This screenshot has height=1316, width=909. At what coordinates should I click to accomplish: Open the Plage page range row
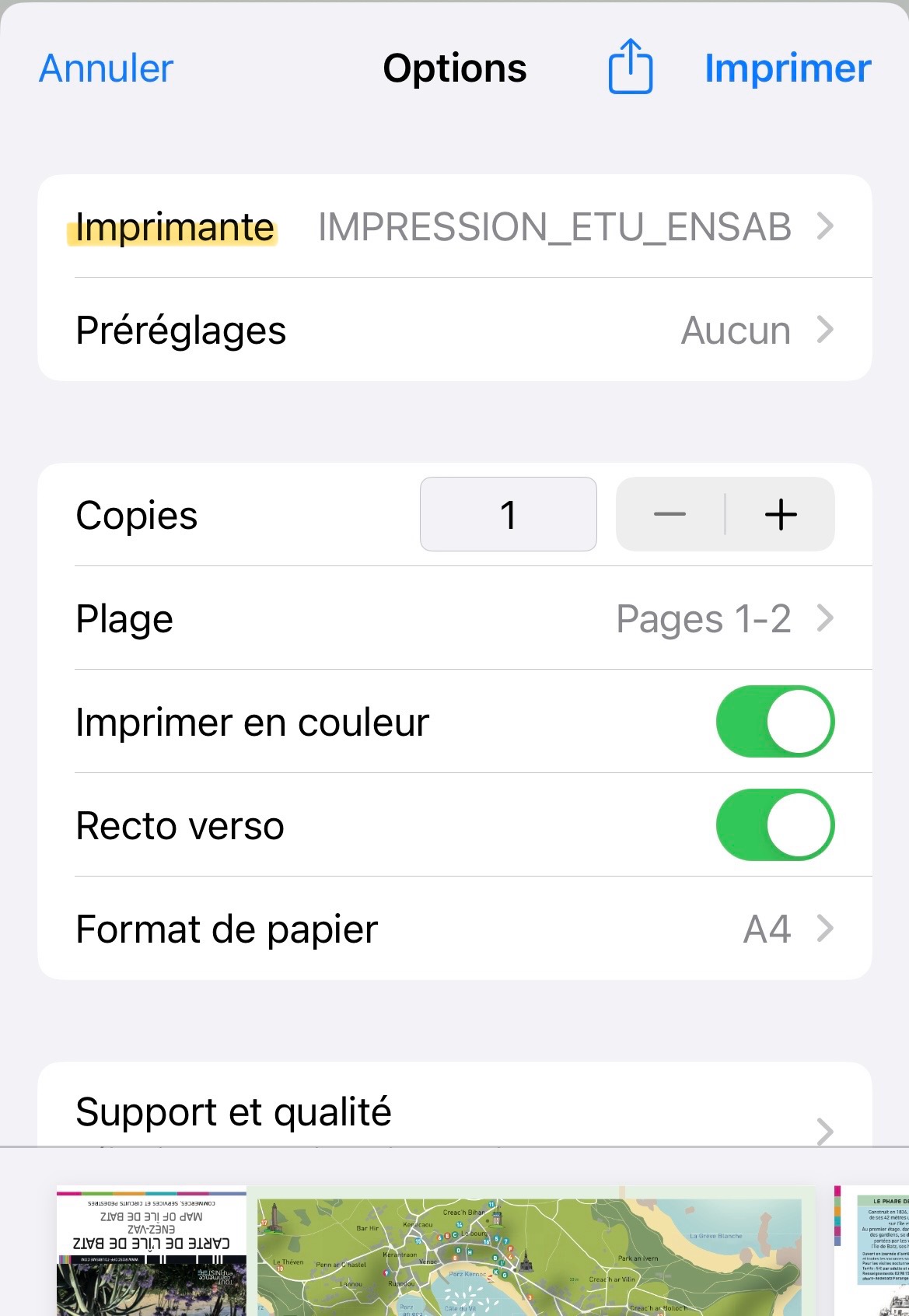click(x=454, y=618)
